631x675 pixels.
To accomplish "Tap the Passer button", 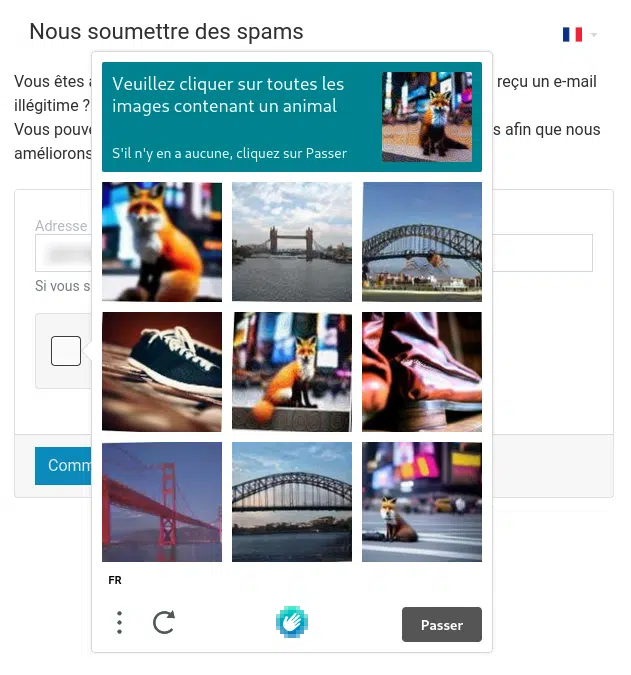I will (x=441, y=625).
